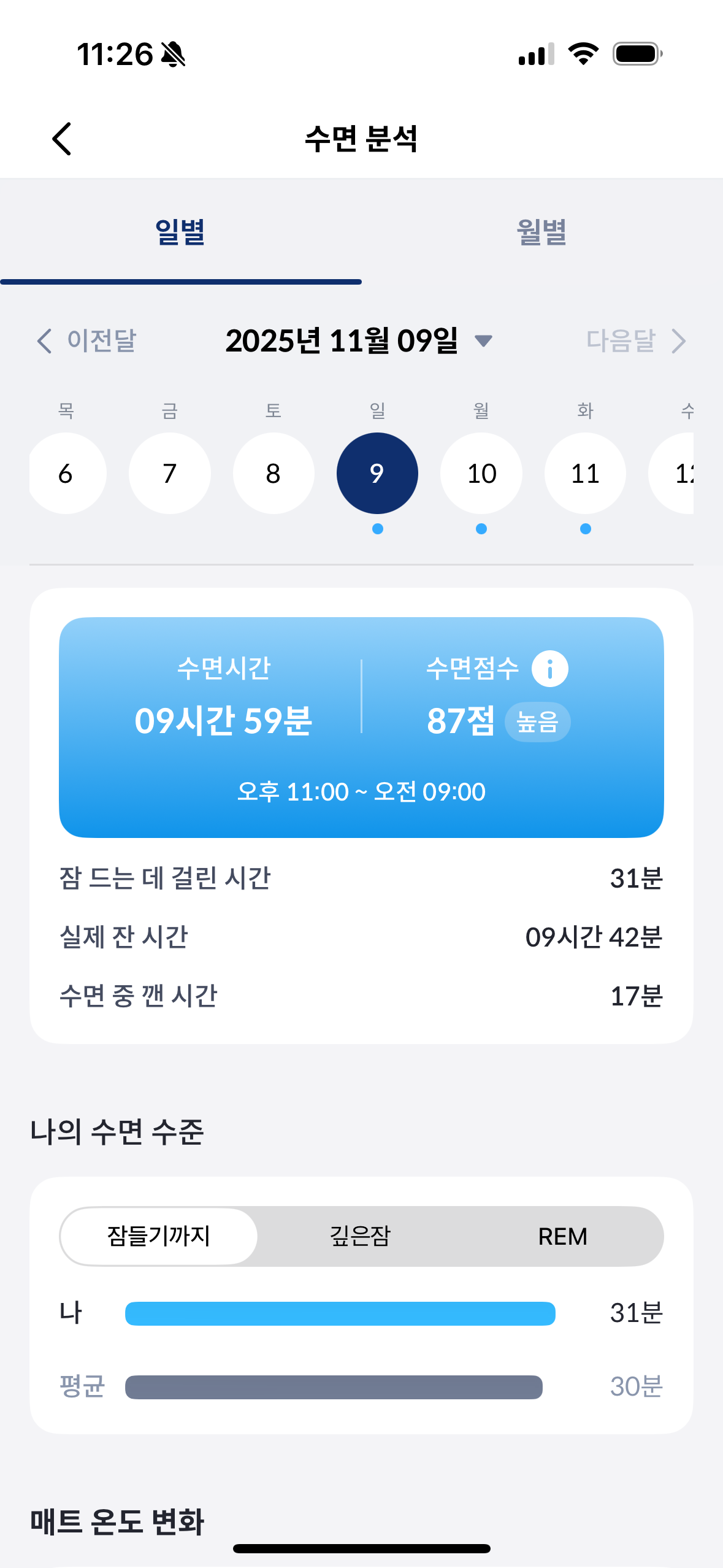723x1568 pixels.
Task: Open the sleep score info tooltip
Action: pyautogui.click(x=550, y=670)
